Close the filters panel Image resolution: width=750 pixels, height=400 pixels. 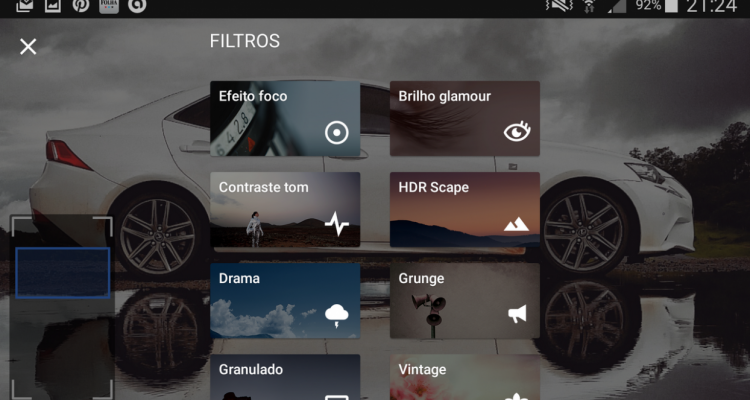(x=28, y=46)
